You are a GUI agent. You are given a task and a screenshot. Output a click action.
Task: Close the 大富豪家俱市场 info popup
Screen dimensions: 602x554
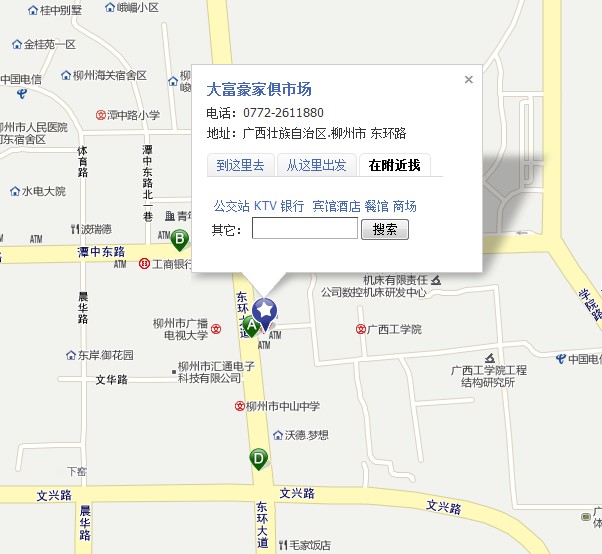pos(468,80)
